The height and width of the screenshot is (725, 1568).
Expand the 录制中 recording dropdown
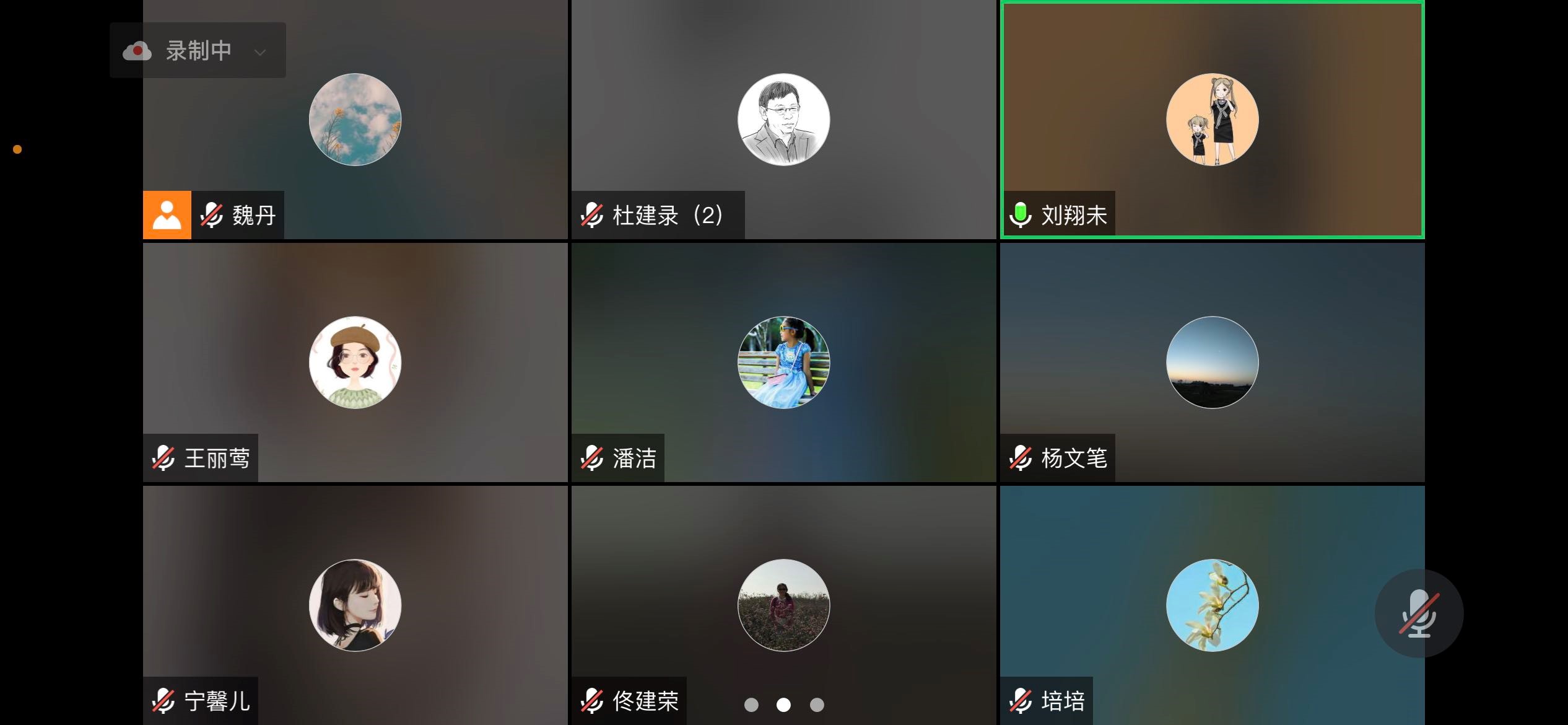tap(259, 52)
